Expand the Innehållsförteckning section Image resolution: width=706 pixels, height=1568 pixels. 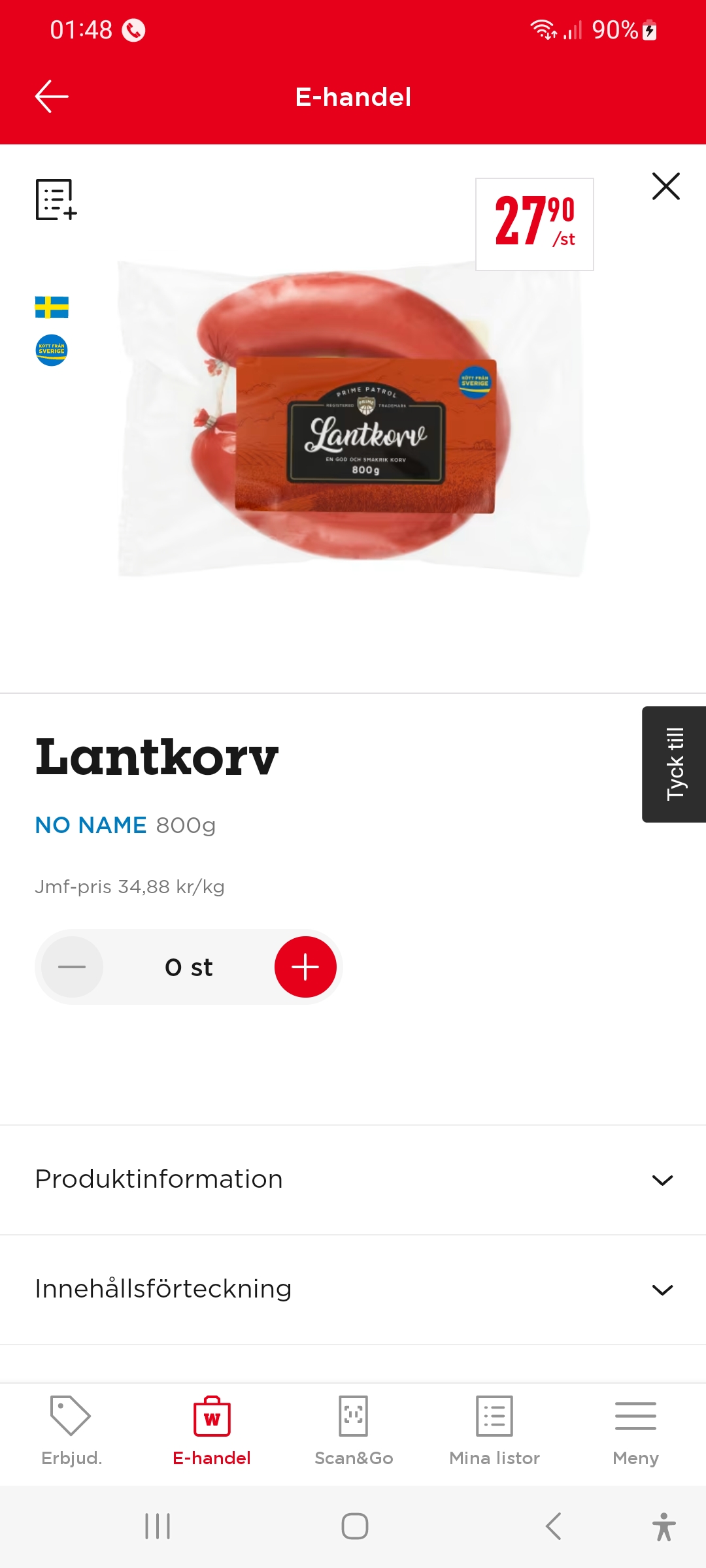353,1289
